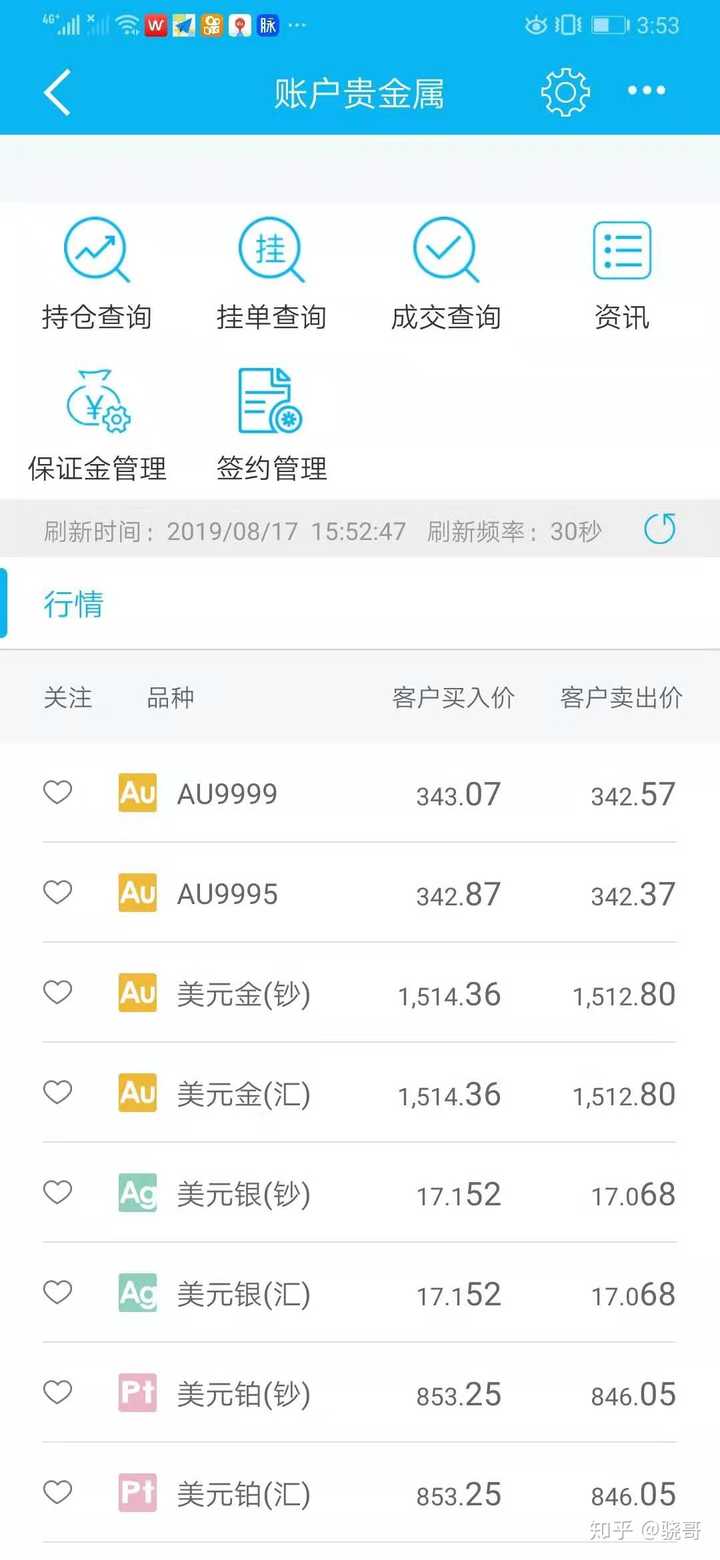Open 签约管理 contract management
Image resolution: width=720 pixels, height=1560 pixels.
click(271, 425)
